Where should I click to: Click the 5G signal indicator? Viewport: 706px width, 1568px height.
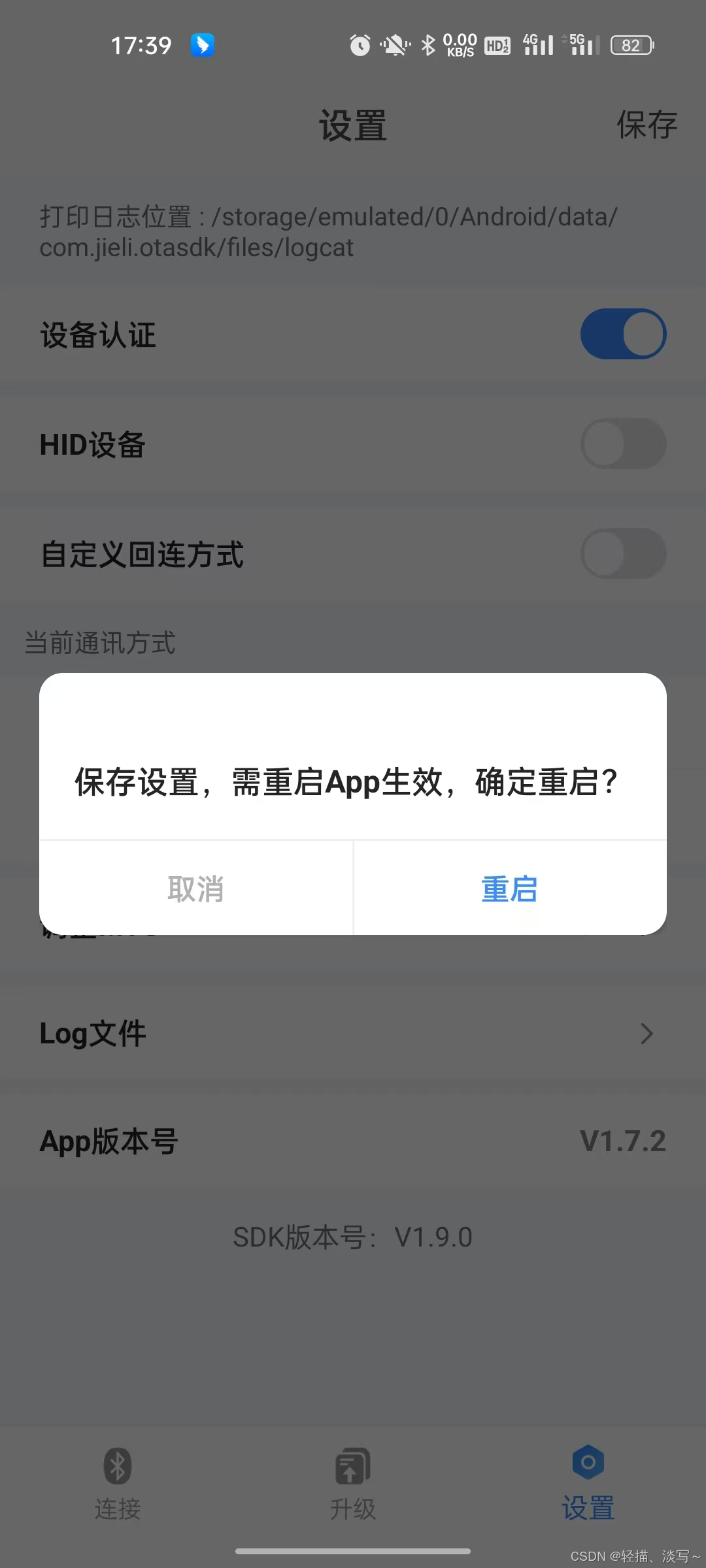pos(580,44)
